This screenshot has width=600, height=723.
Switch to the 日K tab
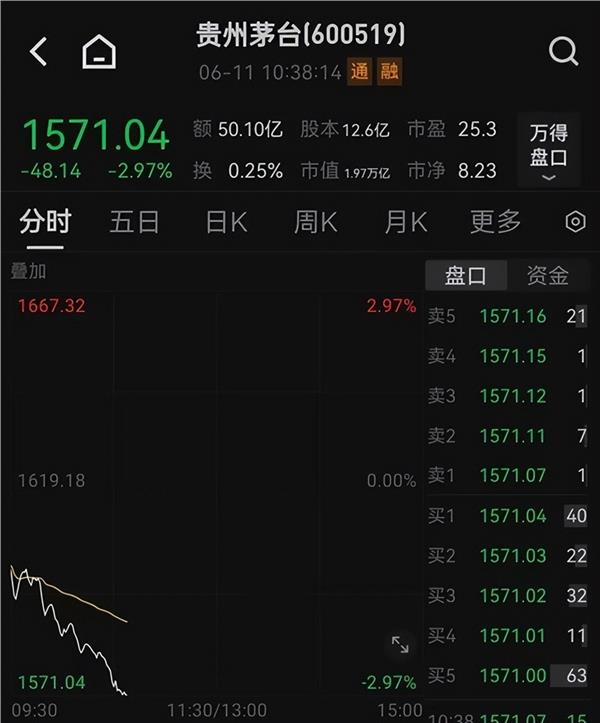pyautogui.click(x=226, y=222)
